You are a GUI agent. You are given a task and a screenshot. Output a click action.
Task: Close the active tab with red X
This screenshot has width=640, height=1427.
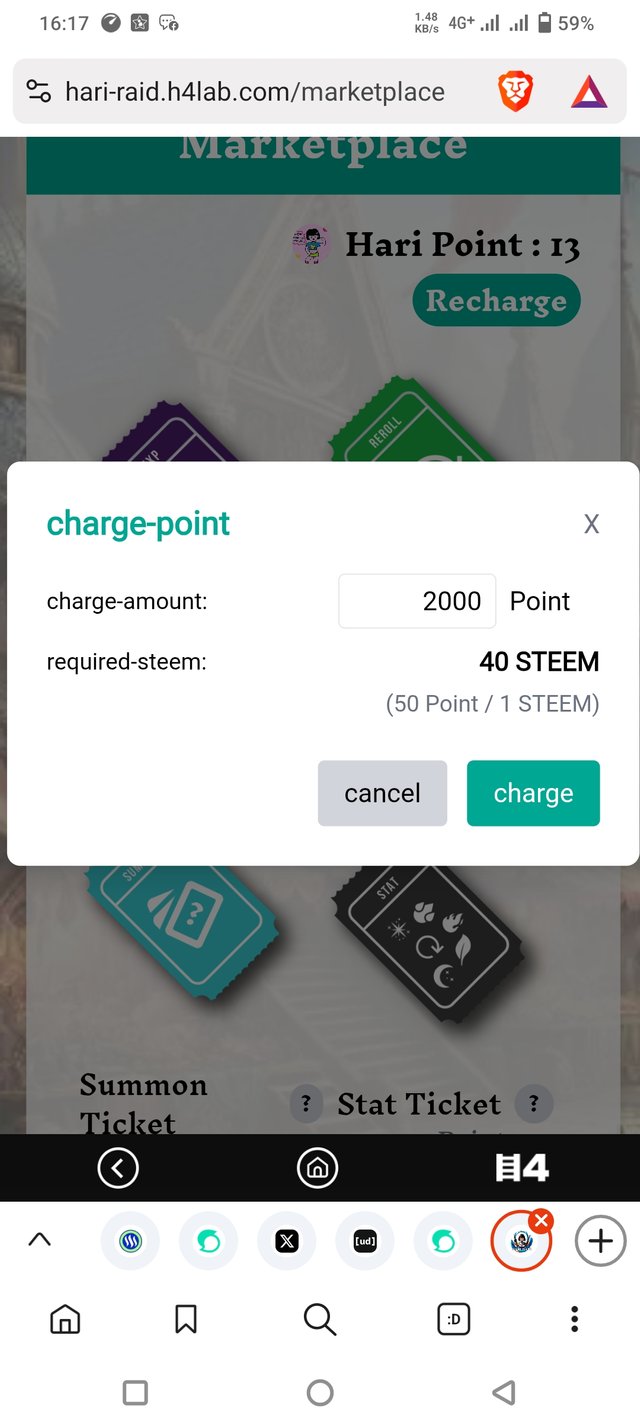coord(541,1220)
